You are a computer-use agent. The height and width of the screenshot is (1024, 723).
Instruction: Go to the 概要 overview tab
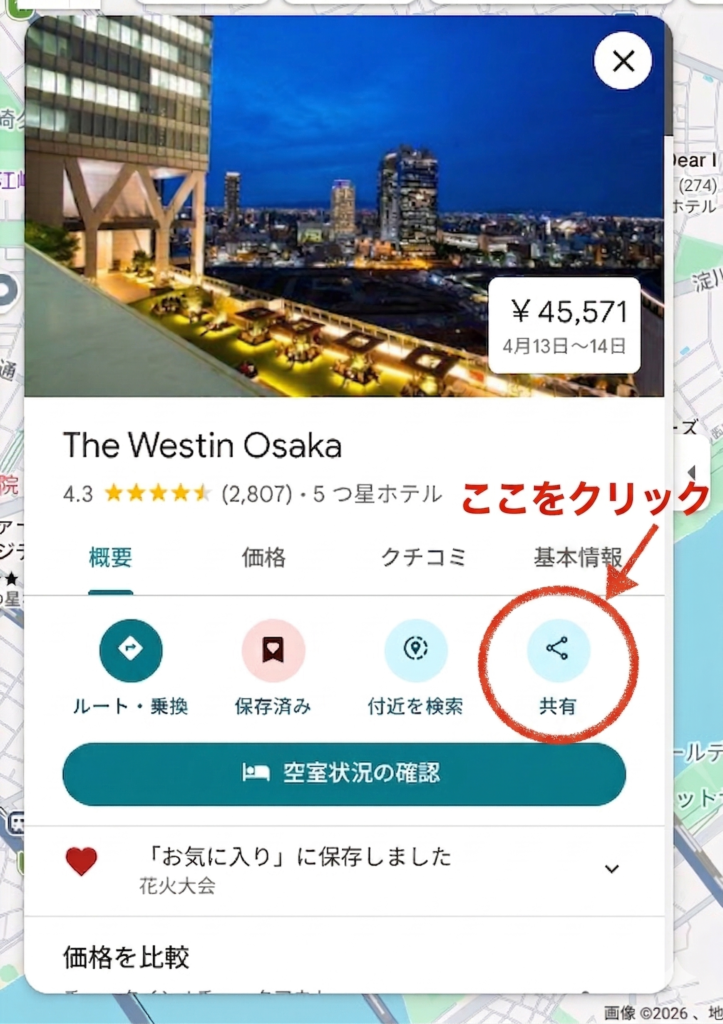tap(110, 558)
